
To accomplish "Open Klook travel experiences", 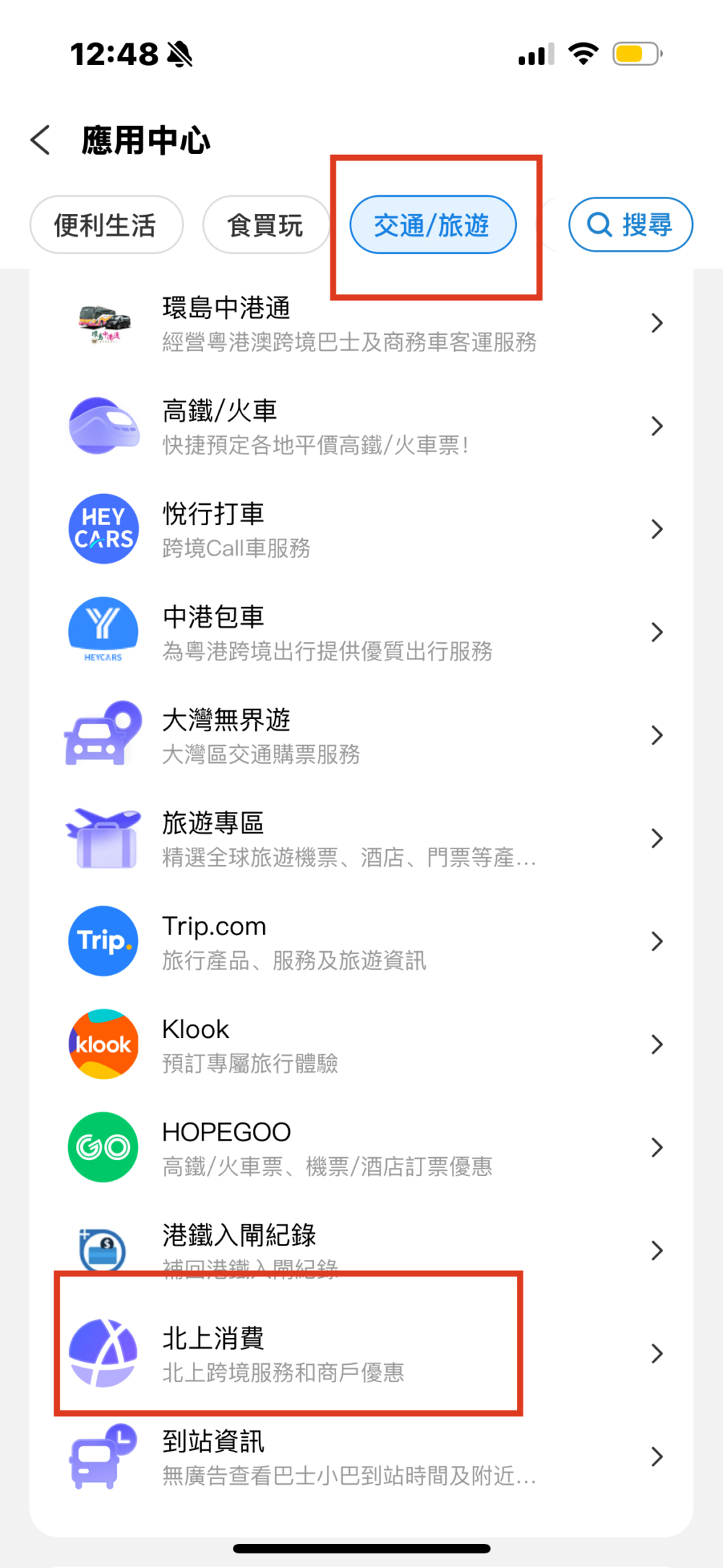I will point(361,1044).
